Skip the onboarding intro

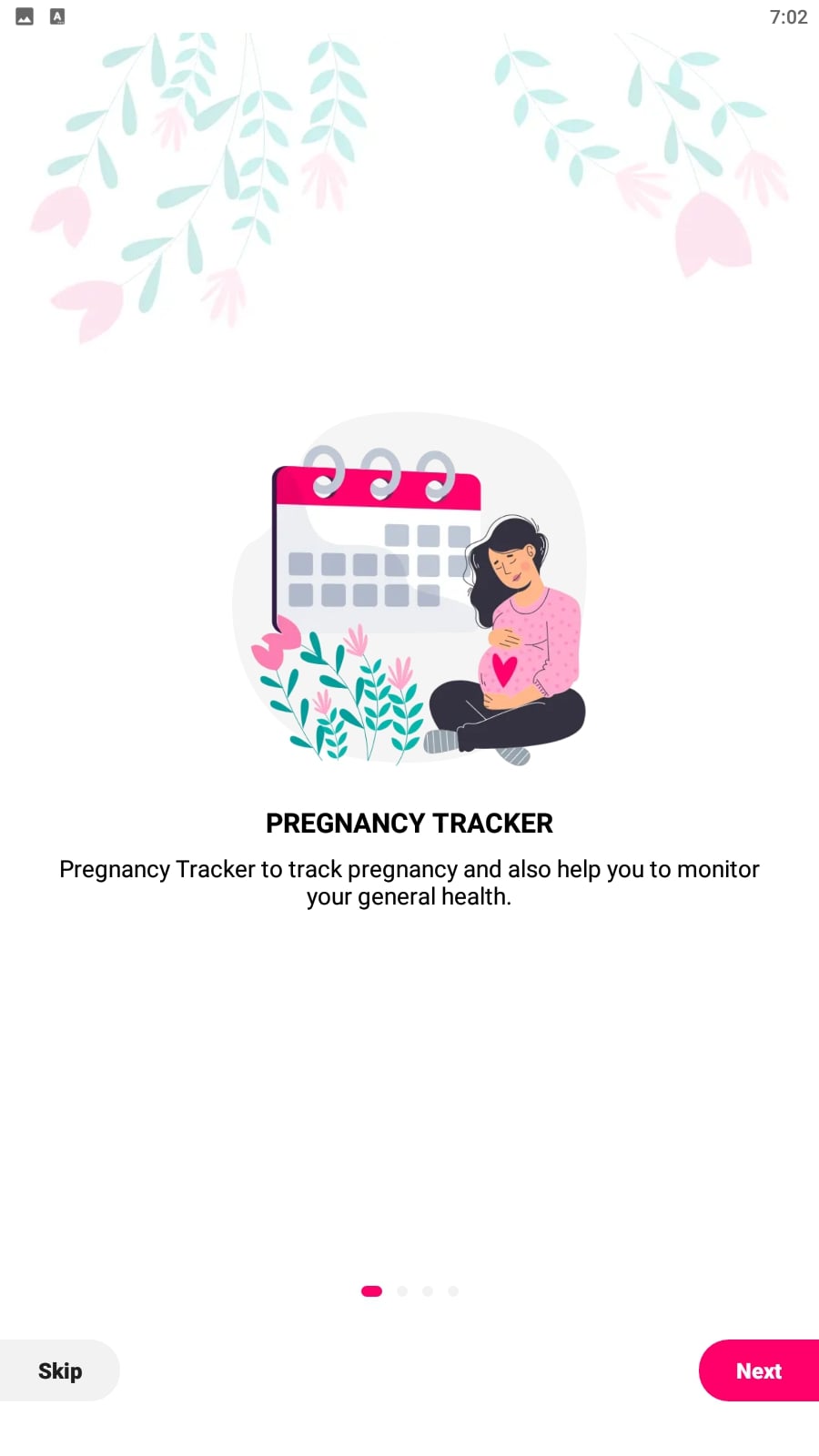pos(59,1370)
